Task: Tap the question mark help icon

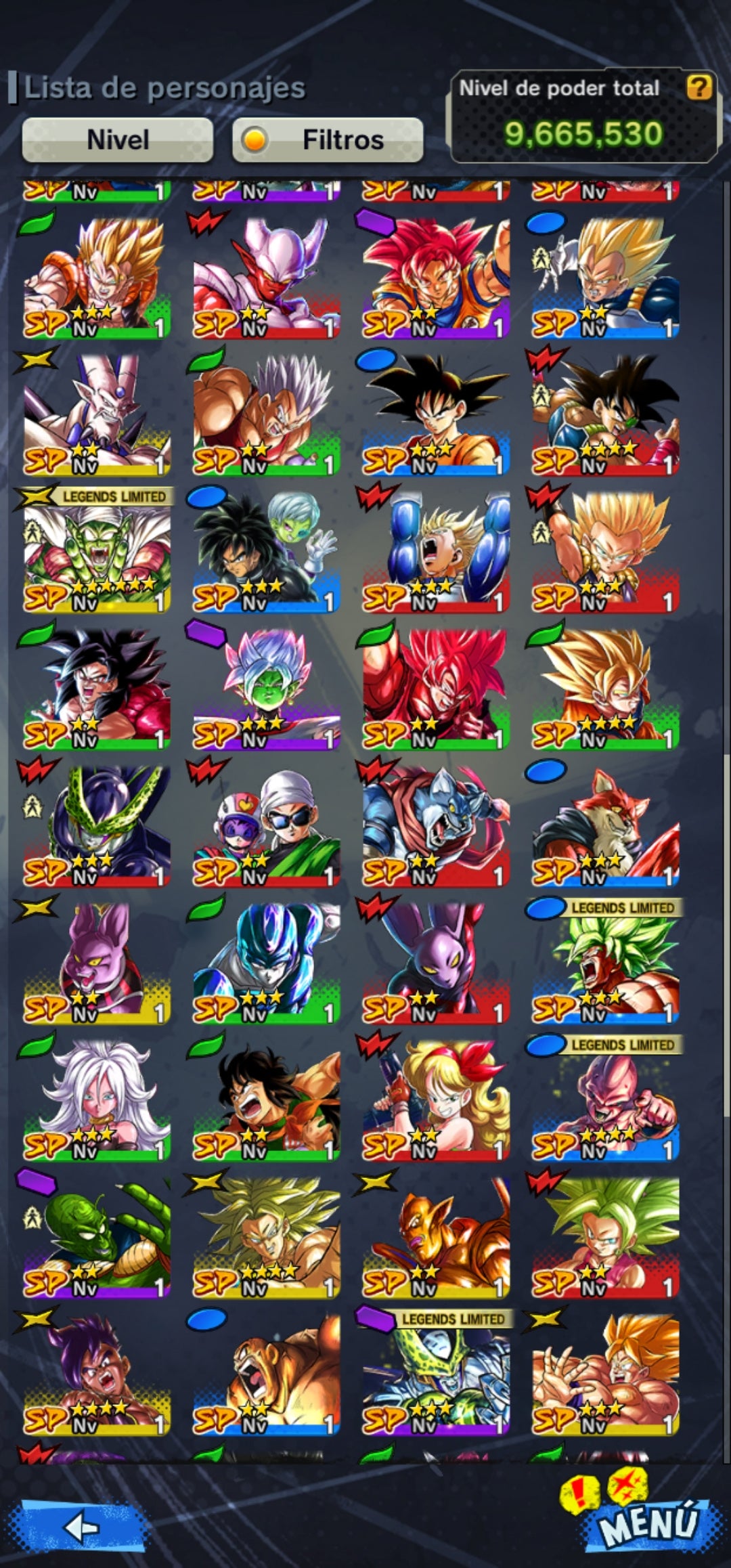Action: [x=699, y=87]
